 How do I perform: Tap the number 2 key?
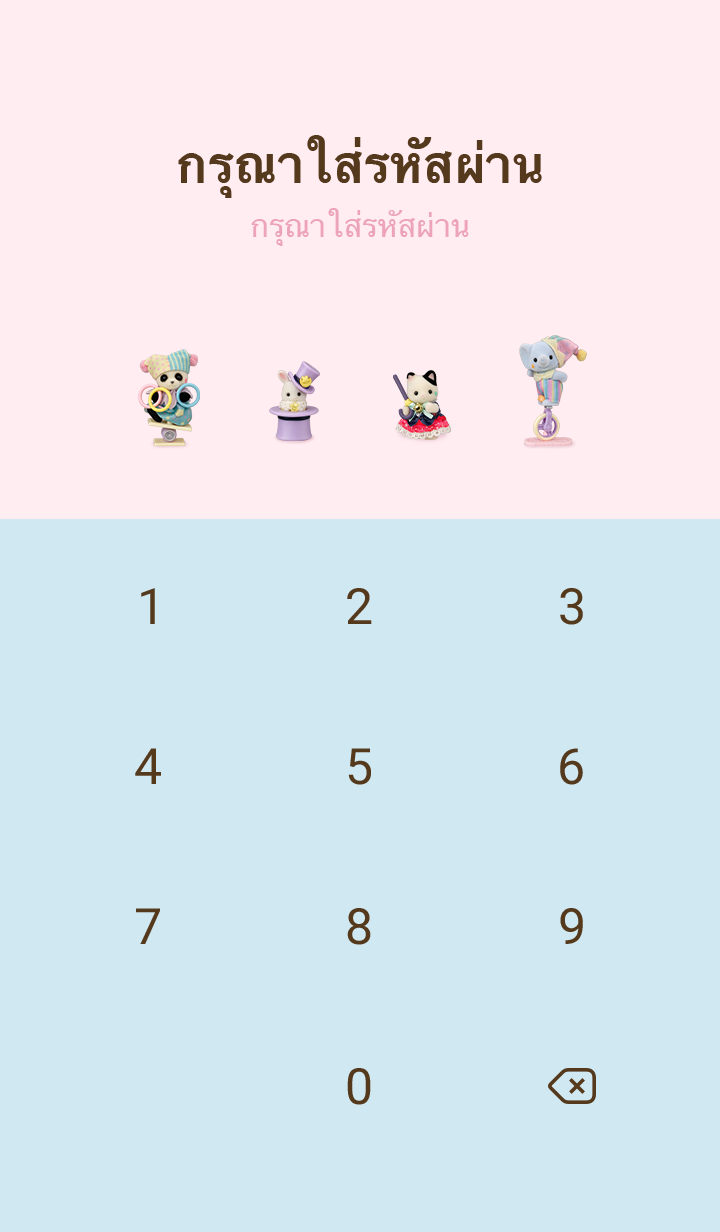point(359,607)
